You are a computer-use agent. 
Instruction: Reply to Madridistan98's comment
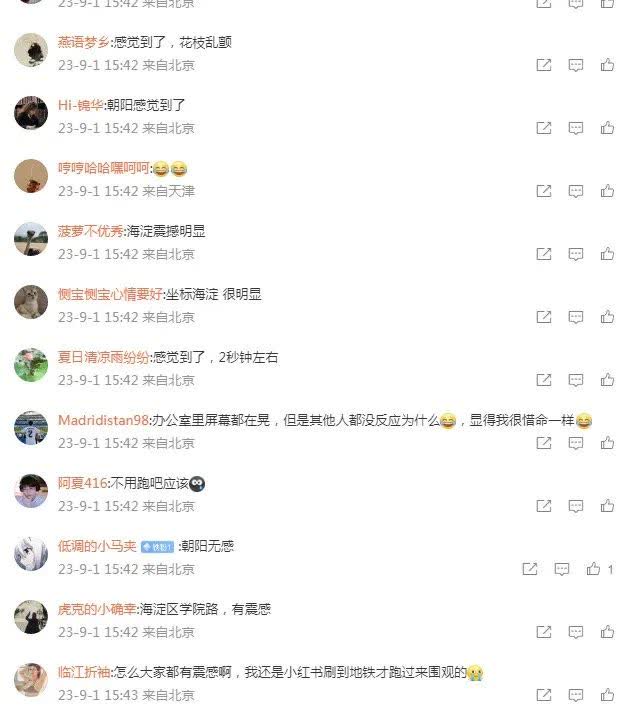click(576, 443)
